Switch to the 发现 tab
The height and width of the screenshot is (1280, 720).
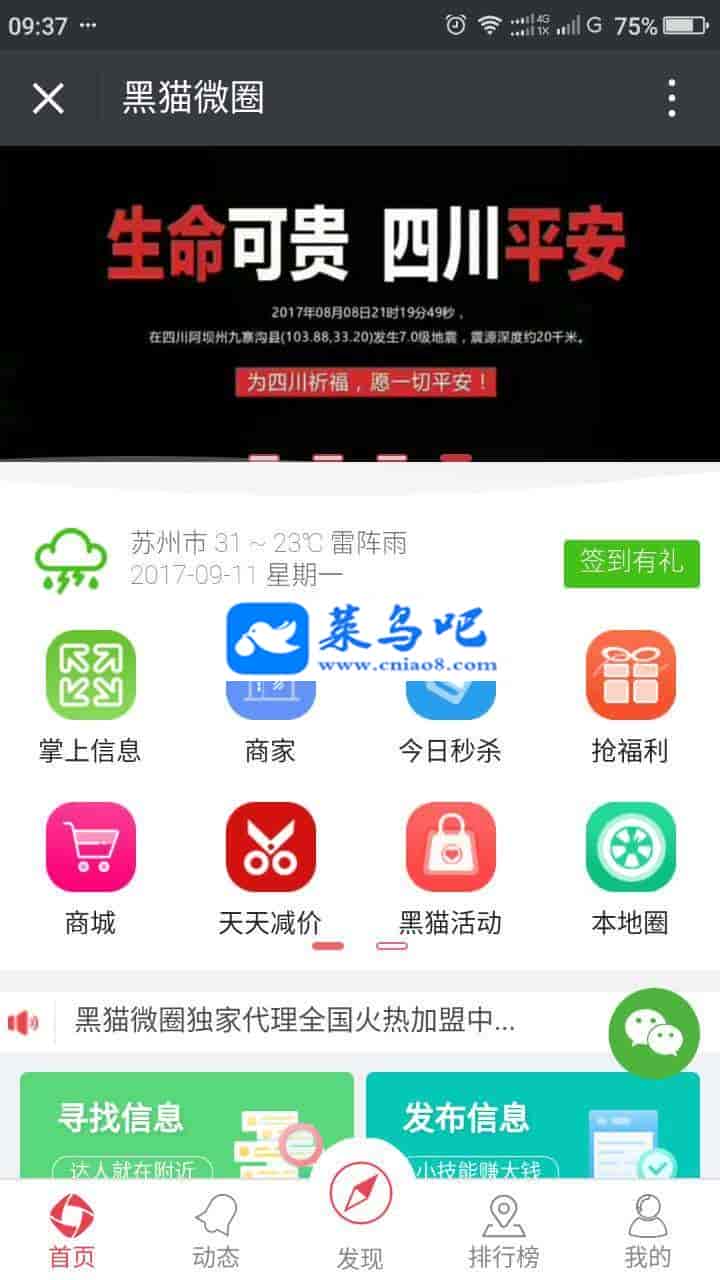(360, 1215)
